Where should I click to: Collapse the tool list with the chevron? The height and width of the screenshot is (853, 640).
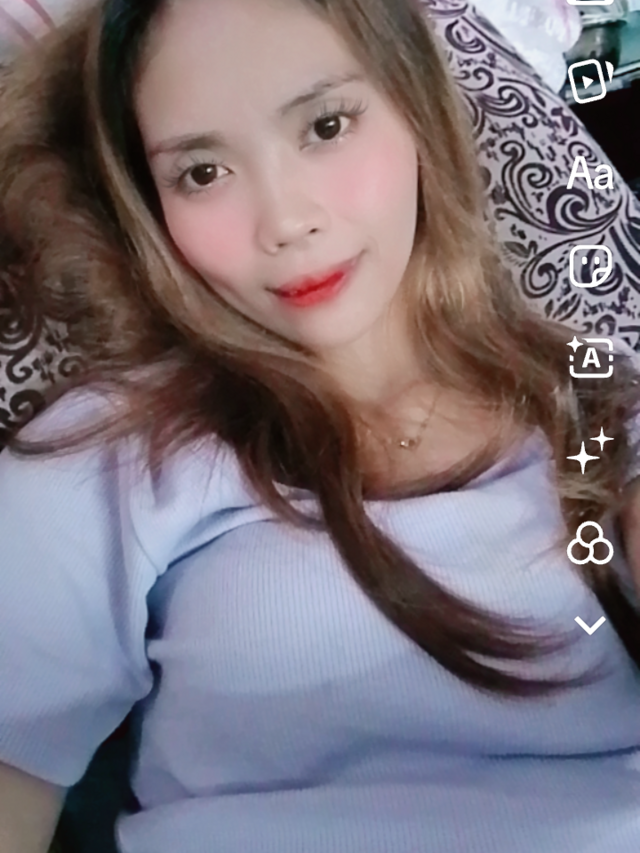coord(590,626)
